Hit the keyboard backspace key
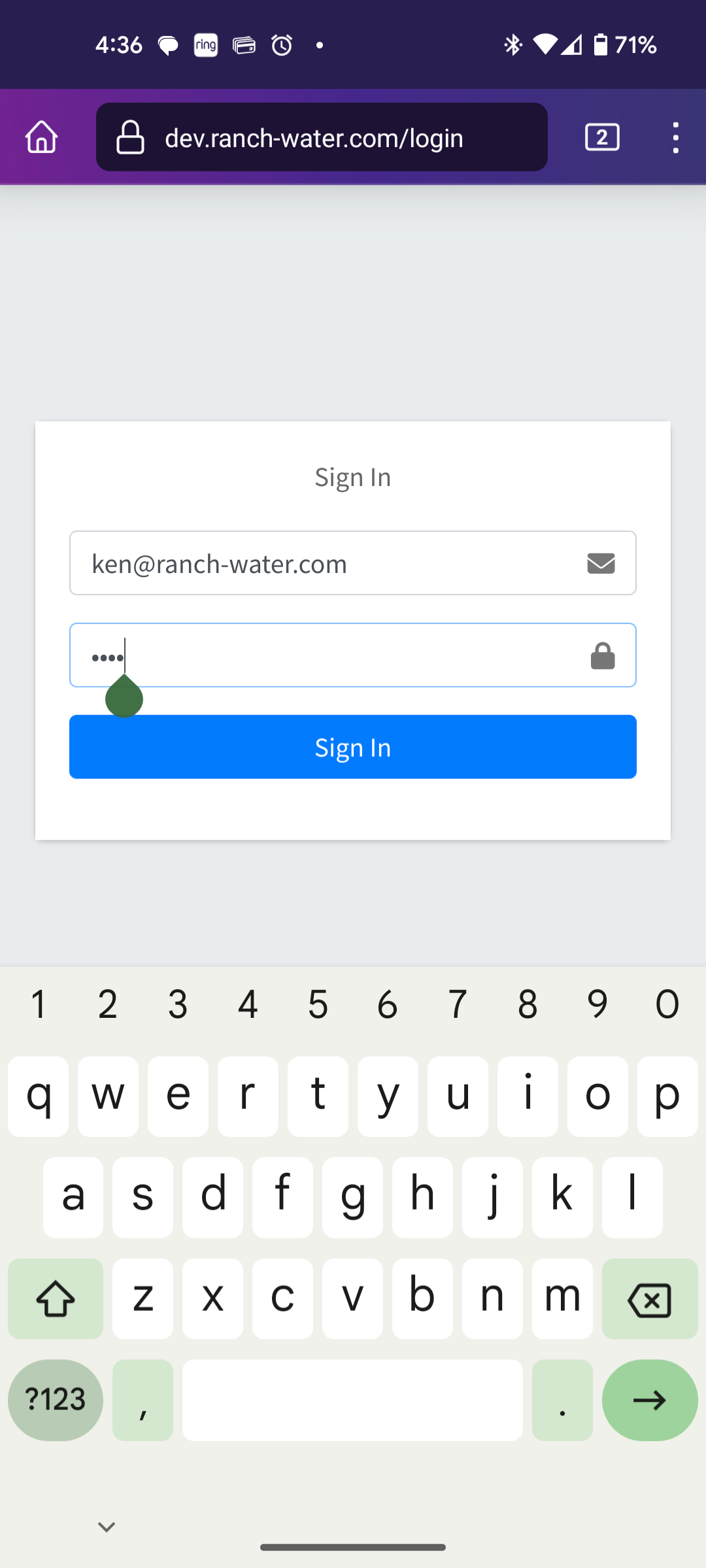This screenshot has height=1568, width=706. [x=650, y=1298]
